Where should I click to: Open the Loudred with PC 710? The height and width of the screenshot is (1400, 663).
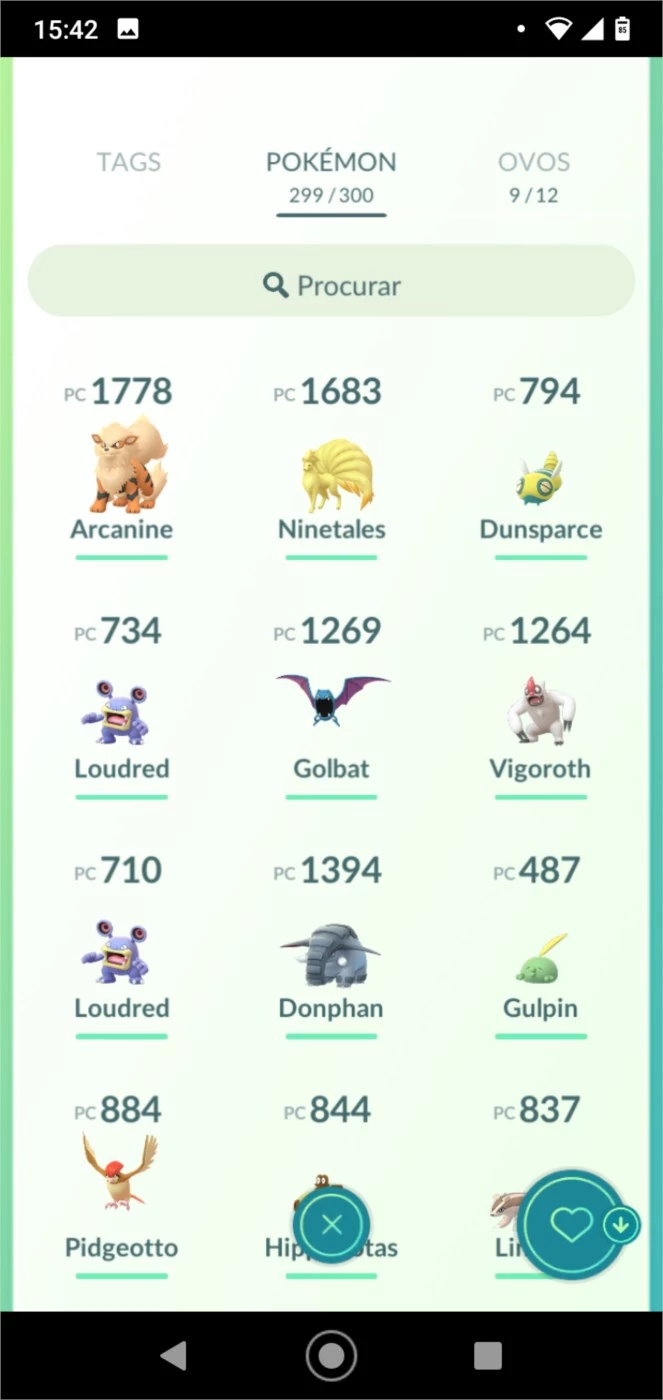(x=121, y=945)
